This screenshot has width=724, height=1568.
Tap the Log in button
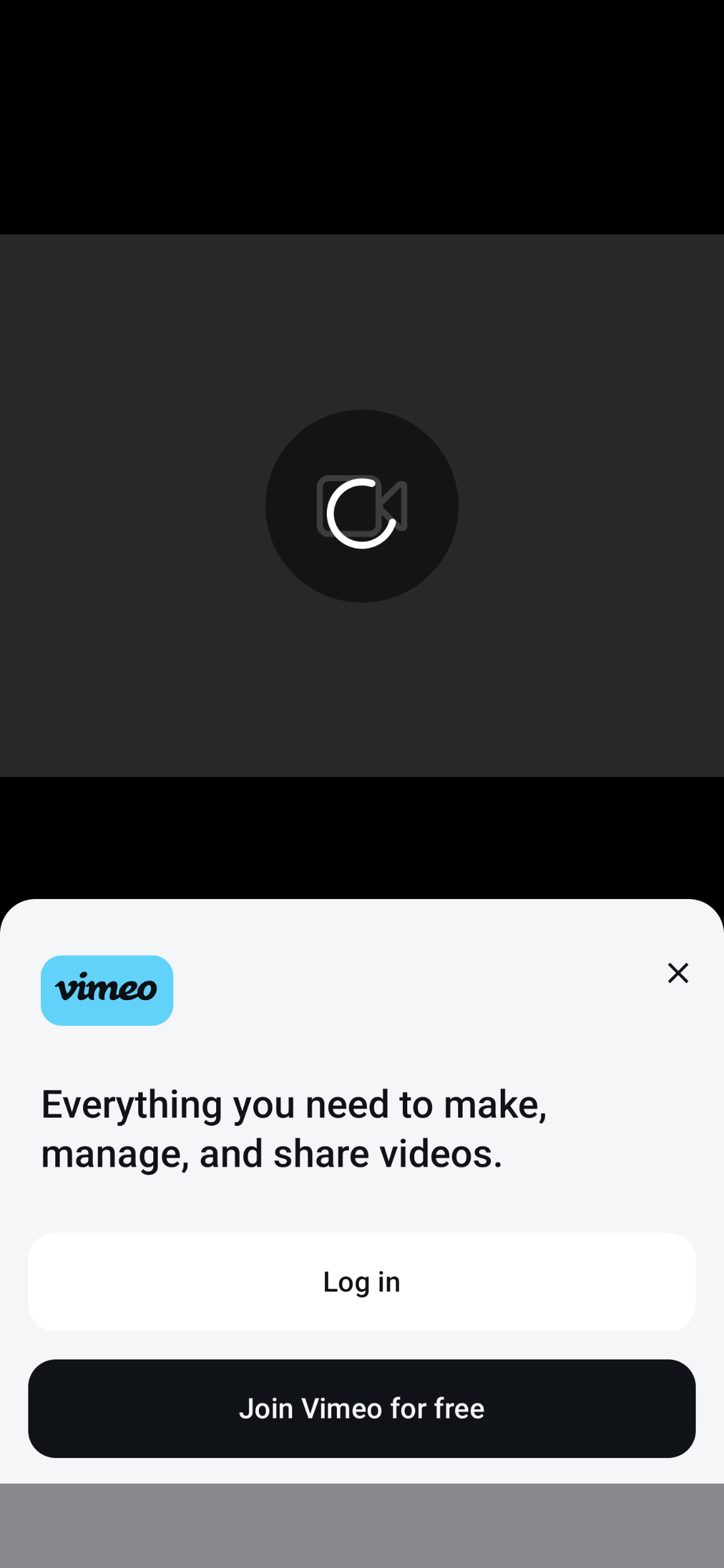click(x=362, y=1282)
